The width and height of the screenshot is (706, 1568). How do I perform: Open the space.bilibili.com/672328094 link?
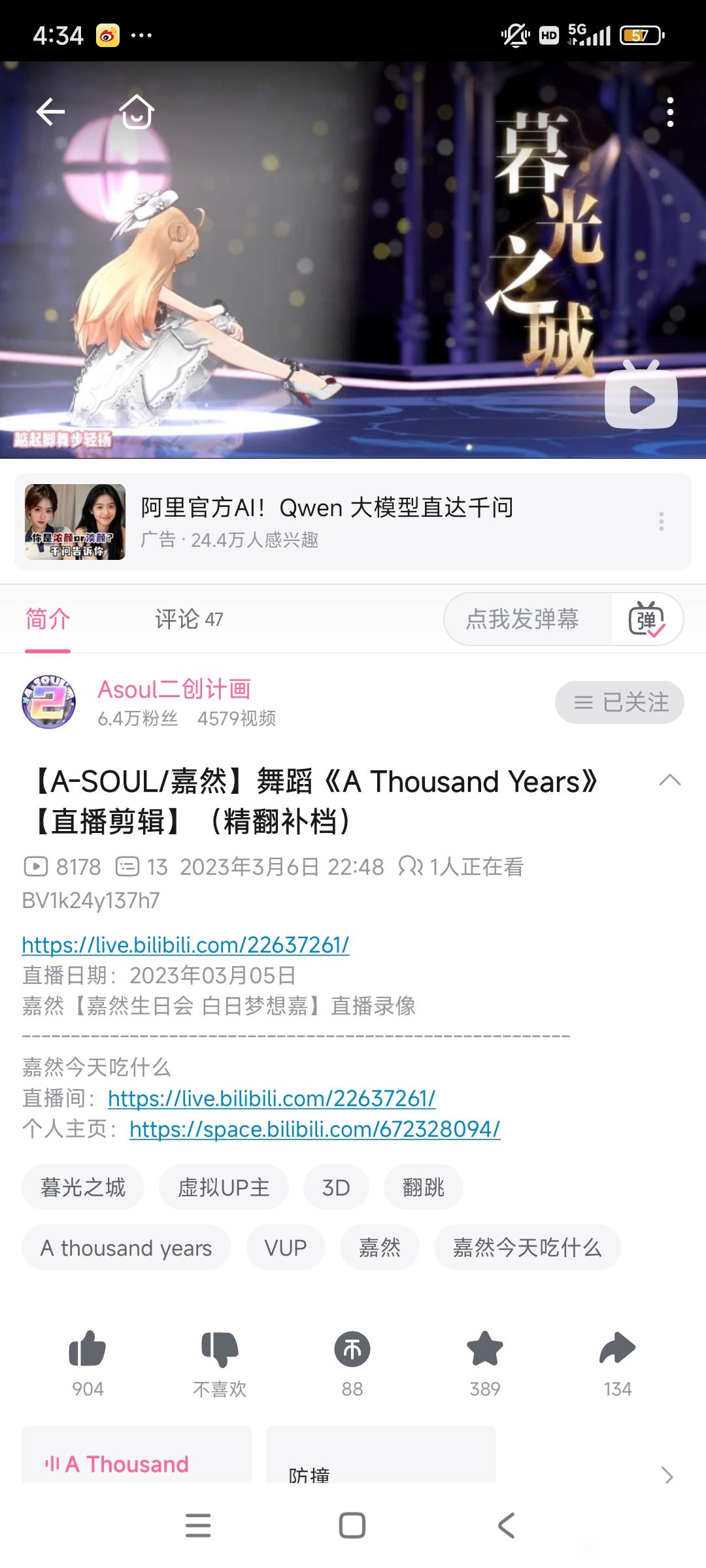point(314,1129)
